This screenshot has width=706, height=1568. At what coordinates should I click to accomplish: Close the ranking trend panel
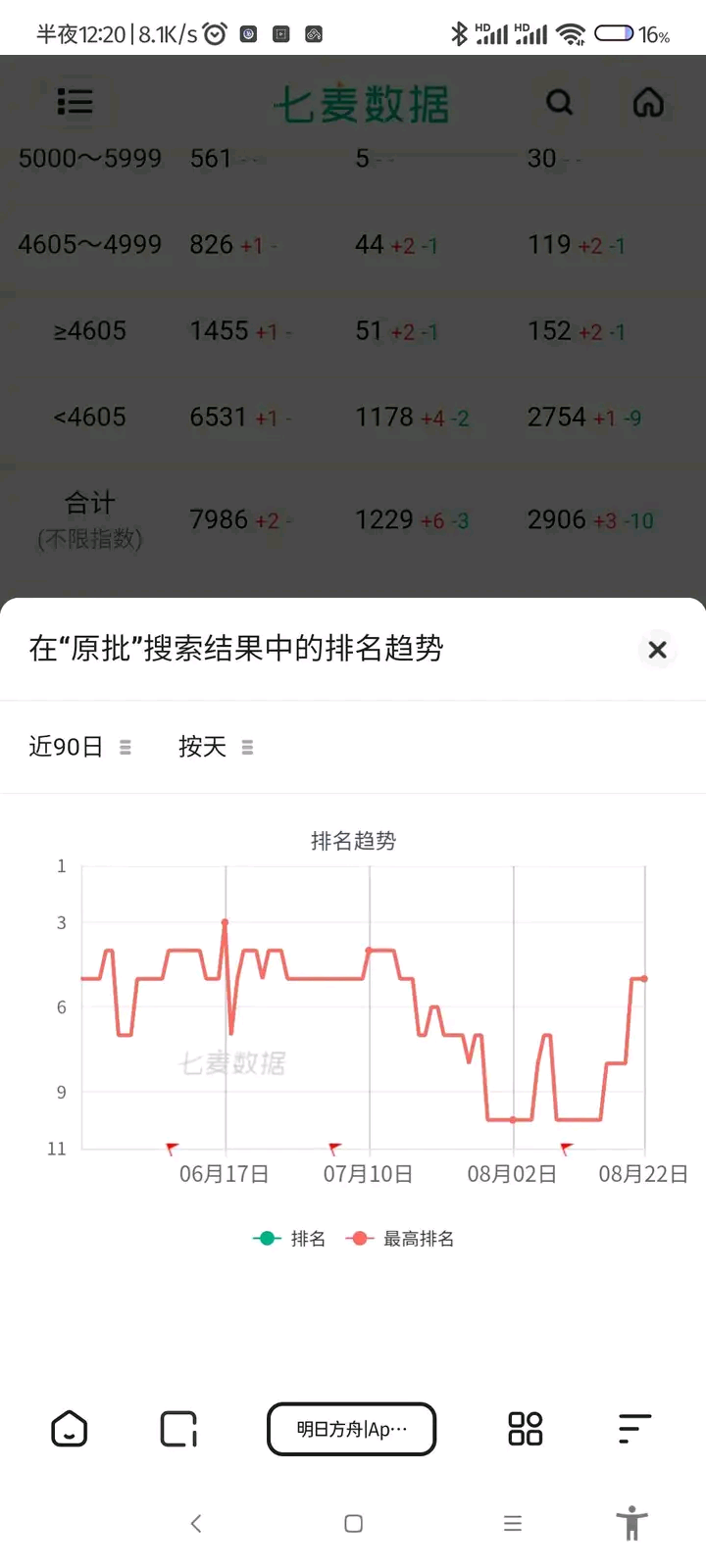coord(657,650)
